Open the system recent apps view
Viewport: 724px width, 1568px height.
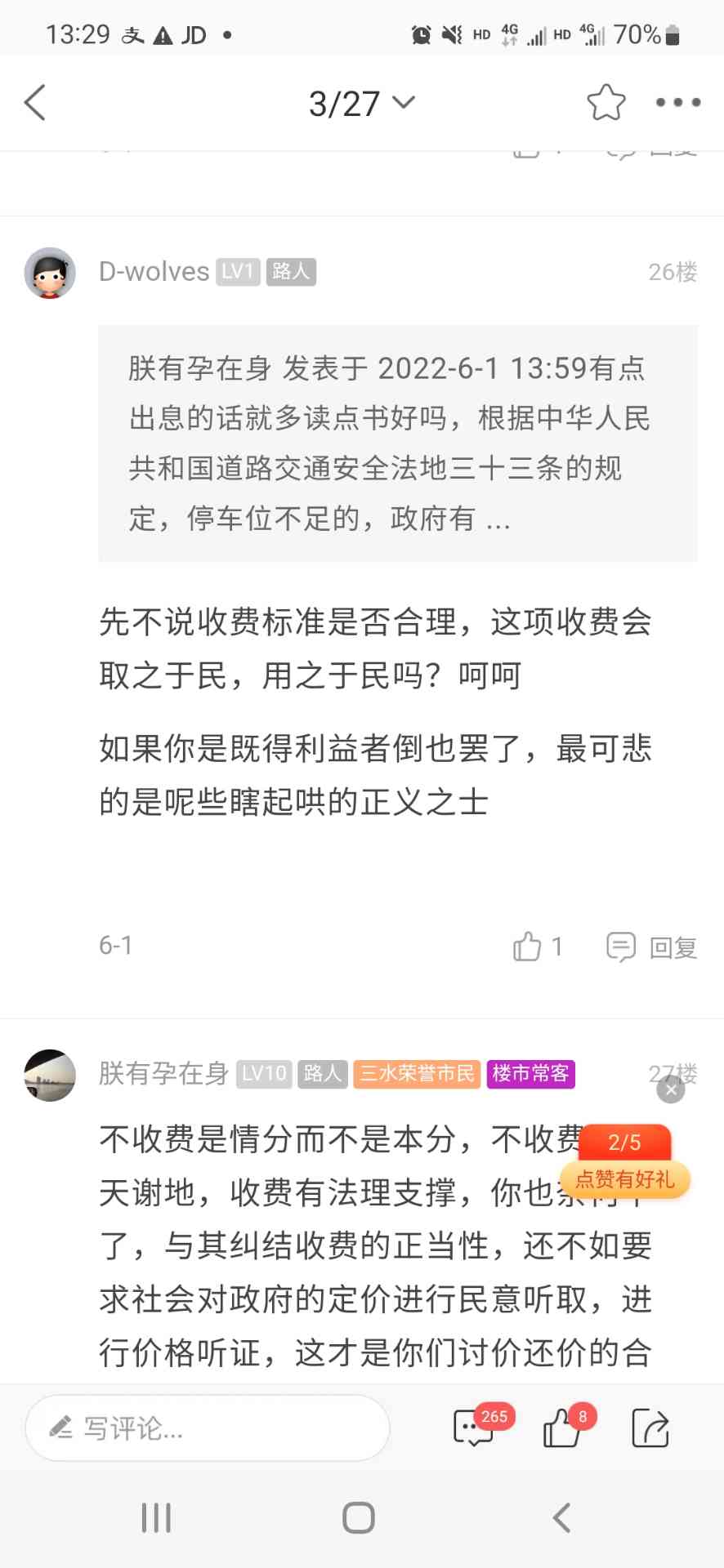[156, 1518]
